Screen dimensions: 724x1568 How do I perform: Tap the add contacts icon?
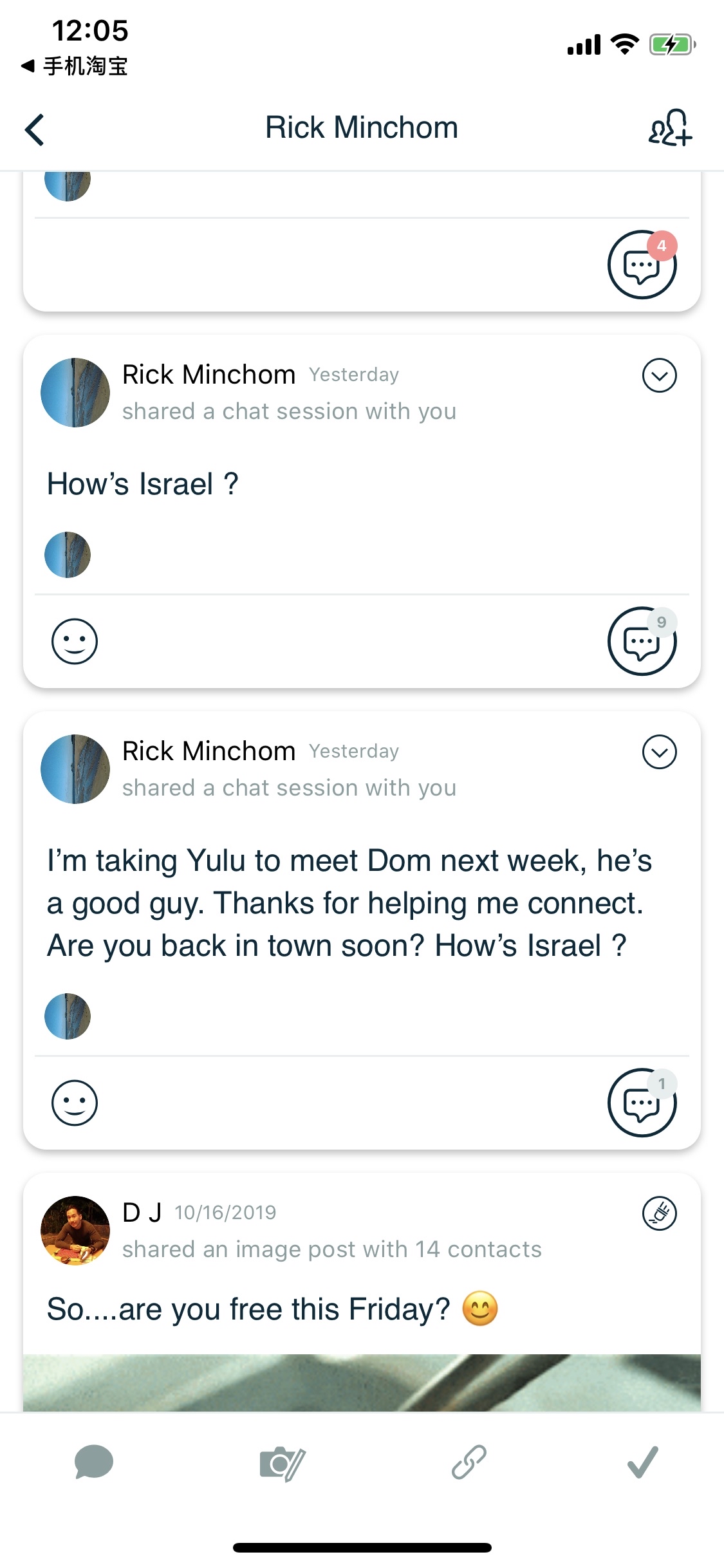pyautogui.click(x=669, y=128)
